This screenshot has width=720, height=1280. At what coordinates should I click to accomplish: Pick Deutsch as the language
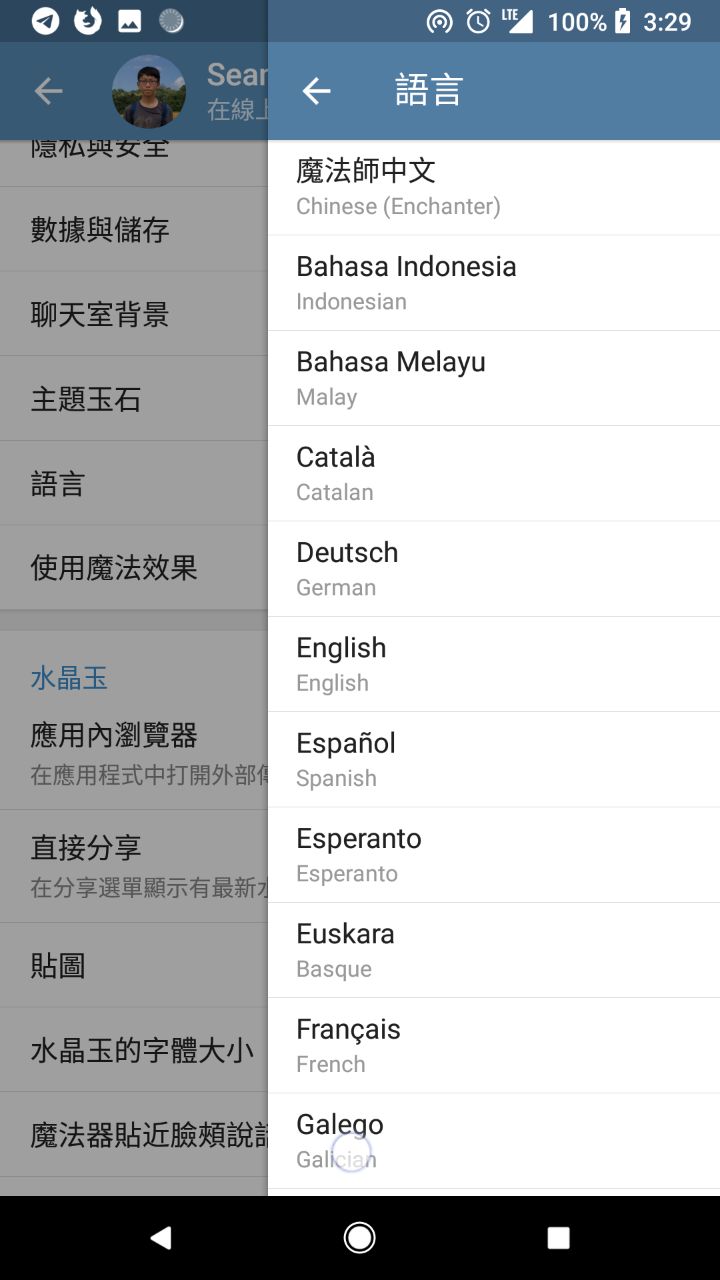[493, 568]
